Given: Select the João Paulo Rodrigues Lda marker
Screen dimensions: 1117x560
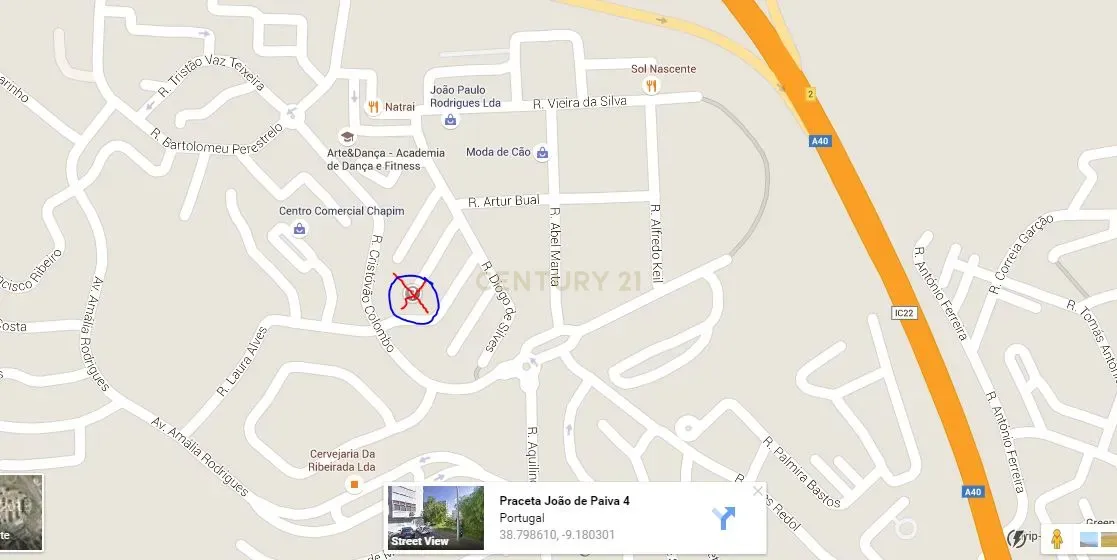Looking at the screenshot, I should (450, 120).
